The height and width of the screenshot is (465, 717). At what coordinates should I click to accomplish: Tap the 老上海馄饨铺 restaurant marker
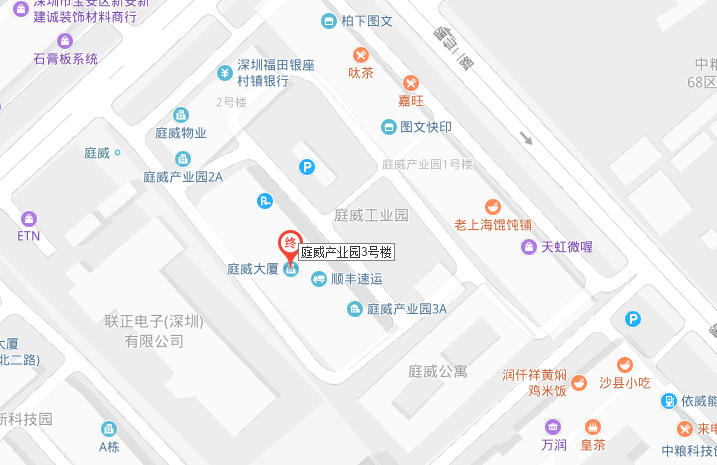[491, 206]
